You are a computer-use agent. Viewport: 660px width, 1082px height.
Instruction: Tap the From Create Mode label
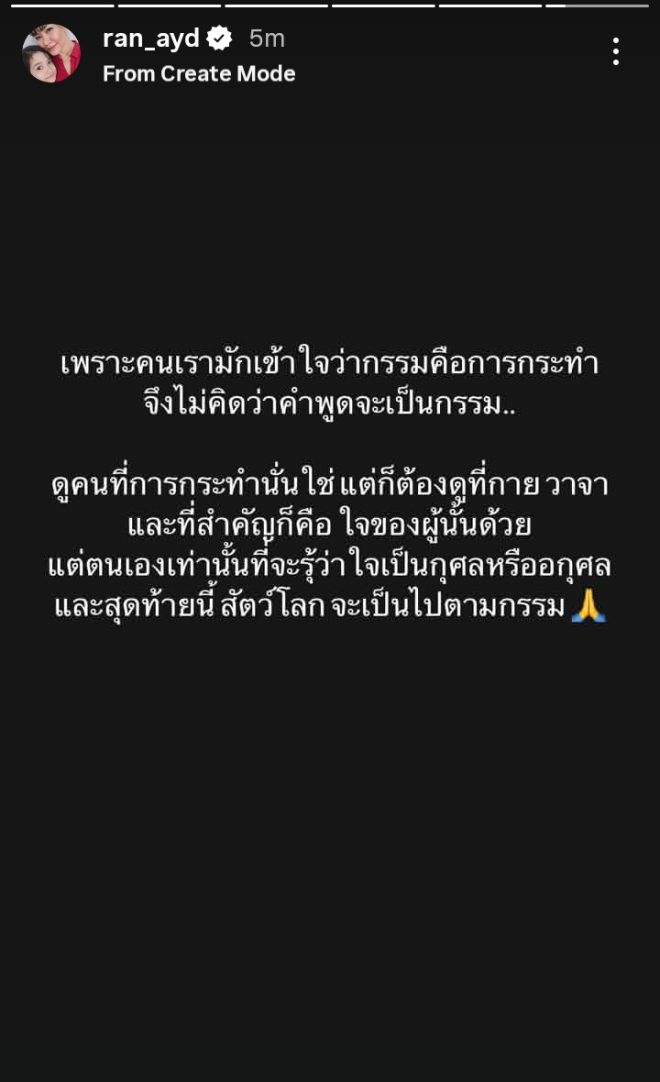198,74
